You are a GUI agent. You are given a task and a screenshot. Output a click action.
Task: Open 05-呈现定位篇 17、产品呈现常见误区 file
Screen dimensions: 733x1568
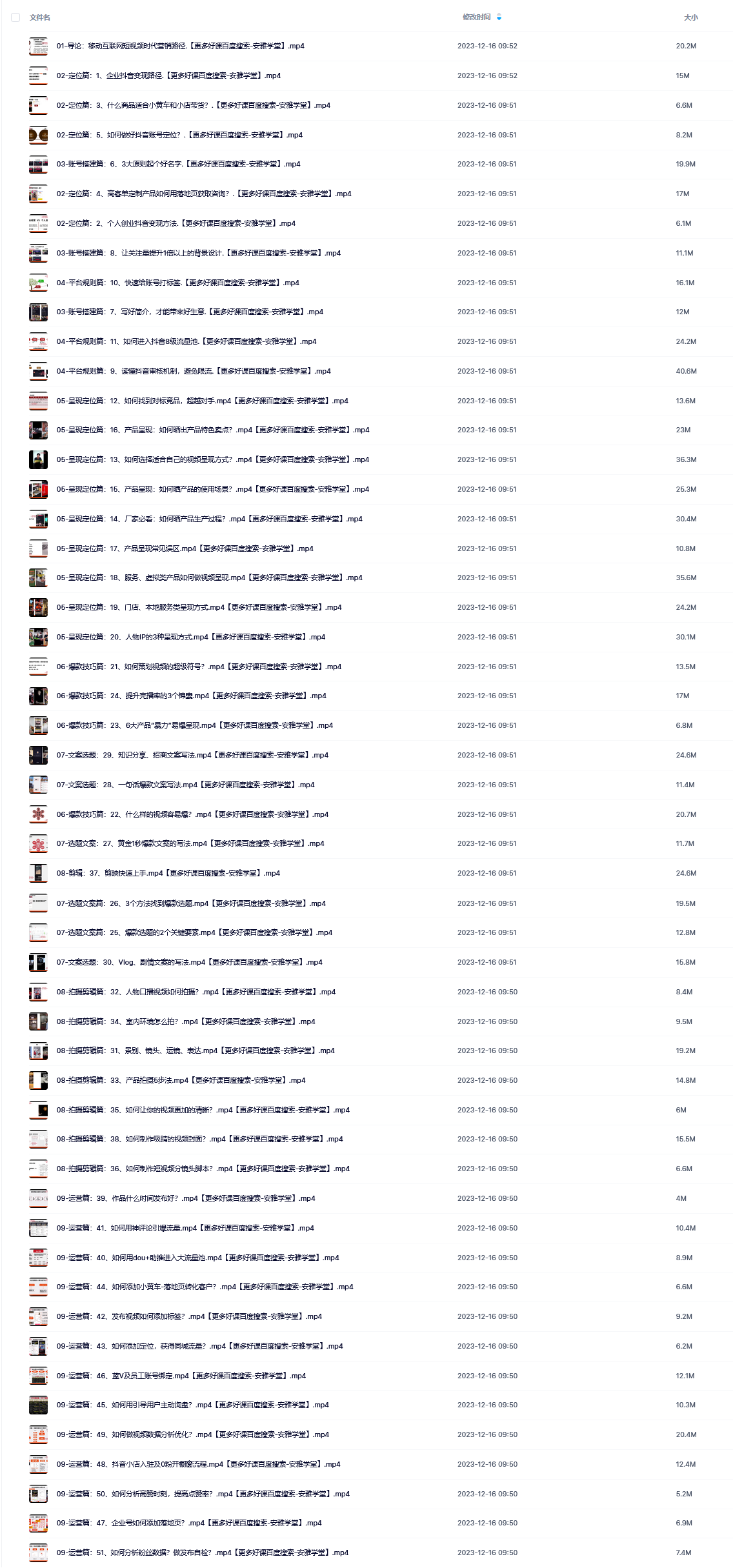click(185, 549)
